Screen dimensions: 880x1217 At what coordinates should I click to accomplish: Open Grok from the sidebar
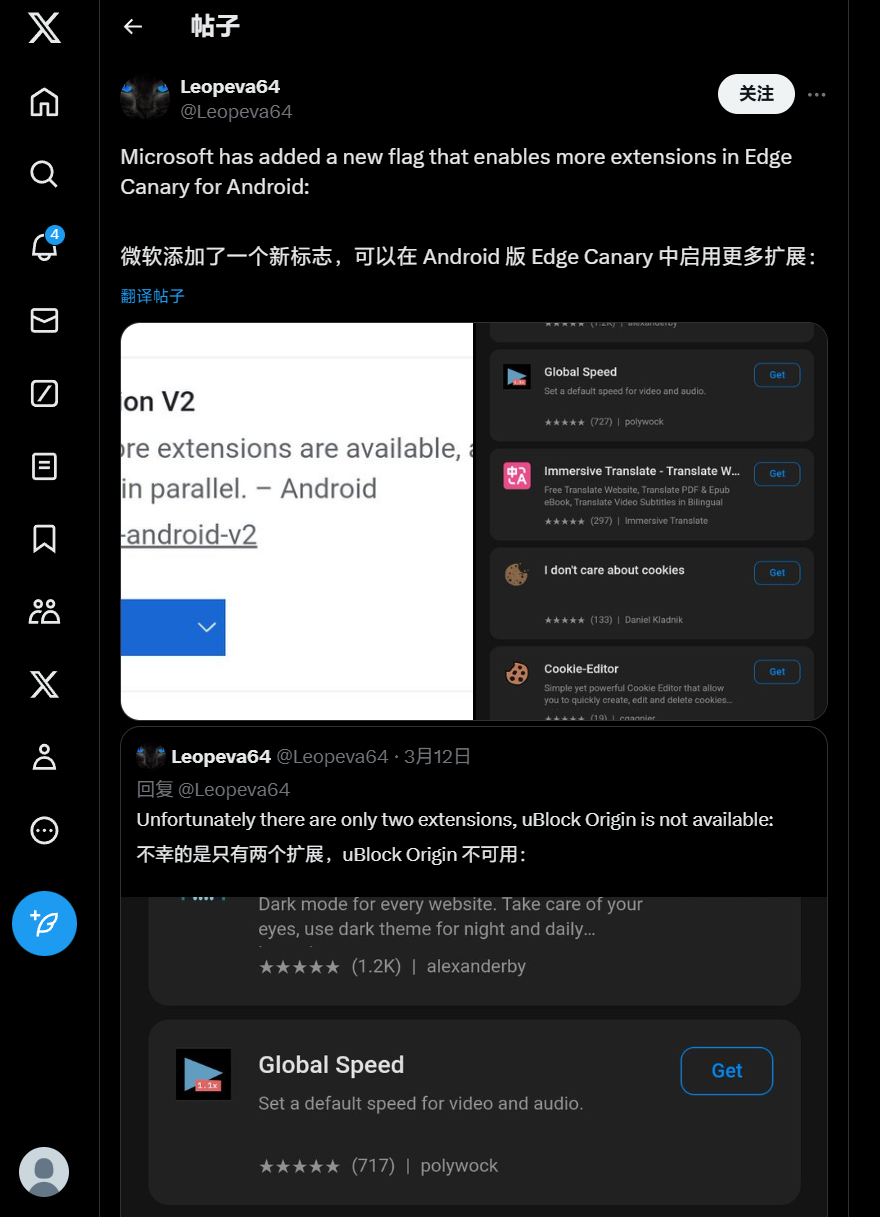44,393
